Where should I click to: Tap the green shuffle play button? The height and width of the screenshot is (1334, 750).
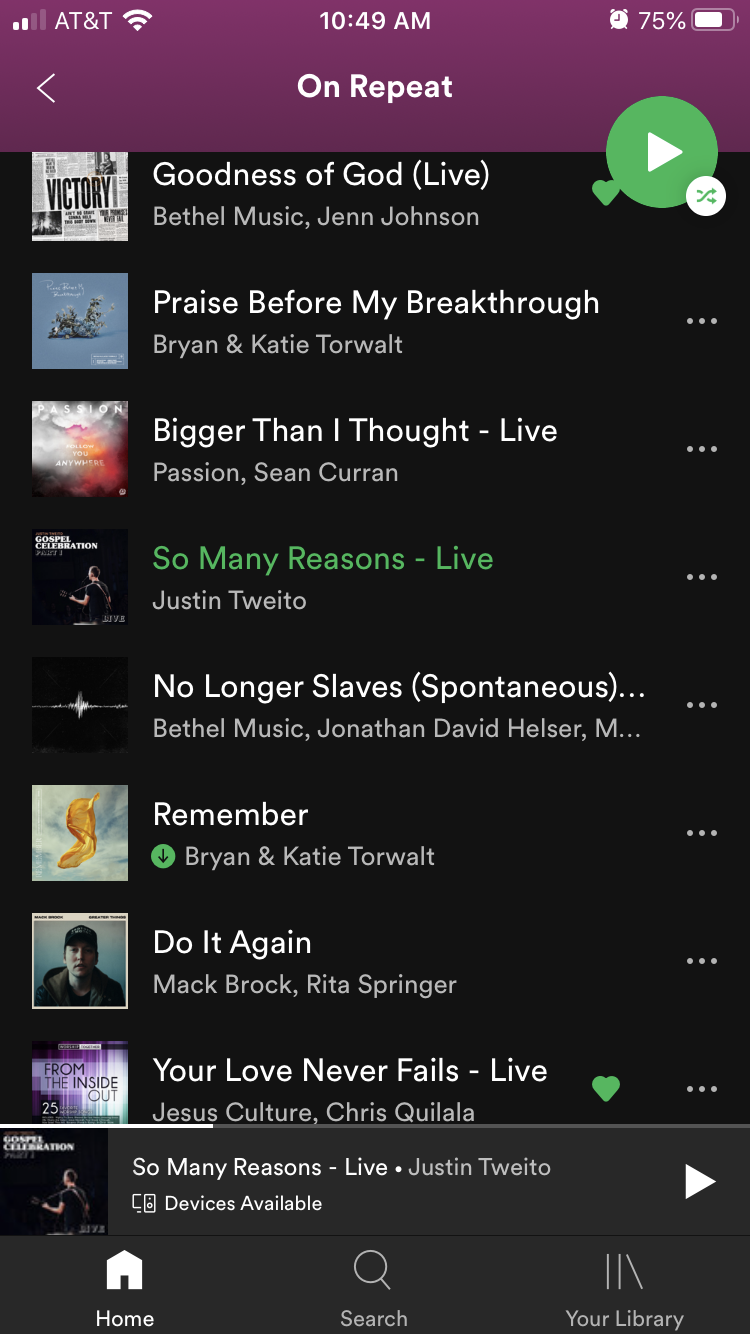coord(662,152)
